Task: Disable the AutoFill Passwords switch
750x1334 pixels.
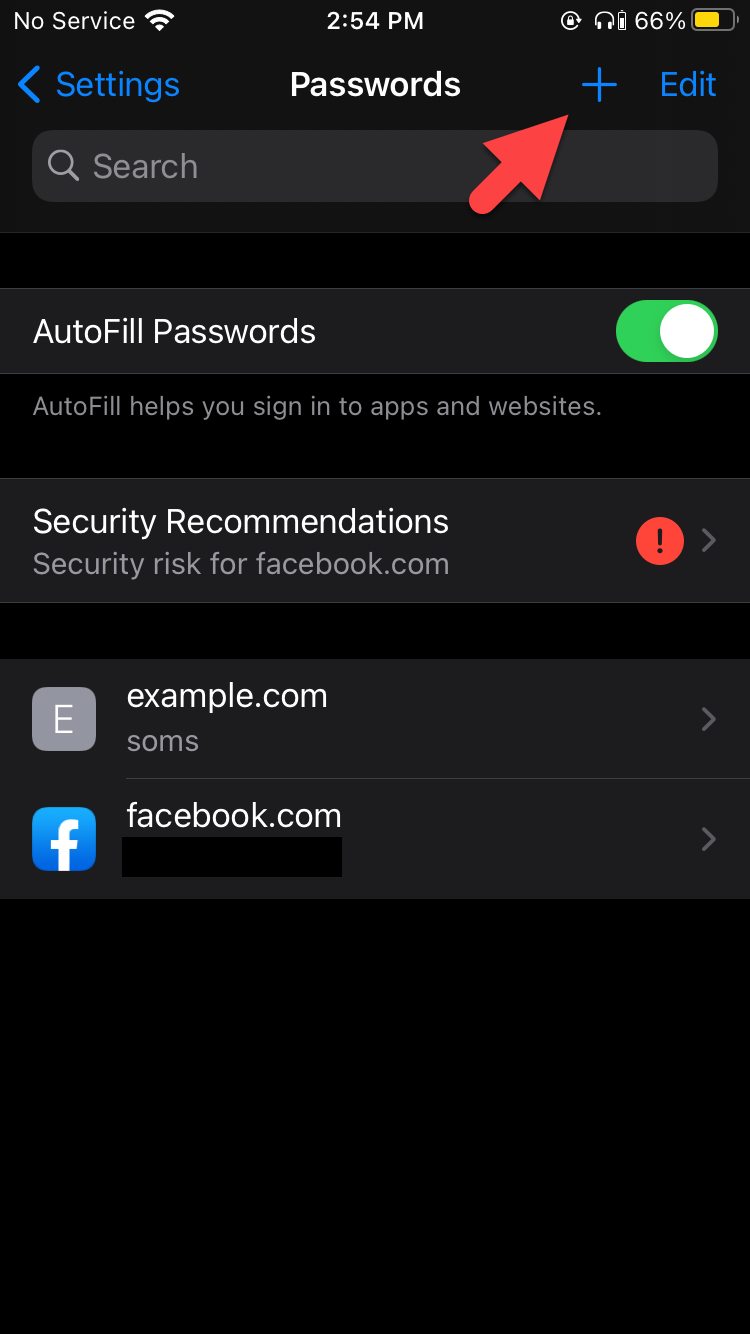Action: (x=666, y=331)
